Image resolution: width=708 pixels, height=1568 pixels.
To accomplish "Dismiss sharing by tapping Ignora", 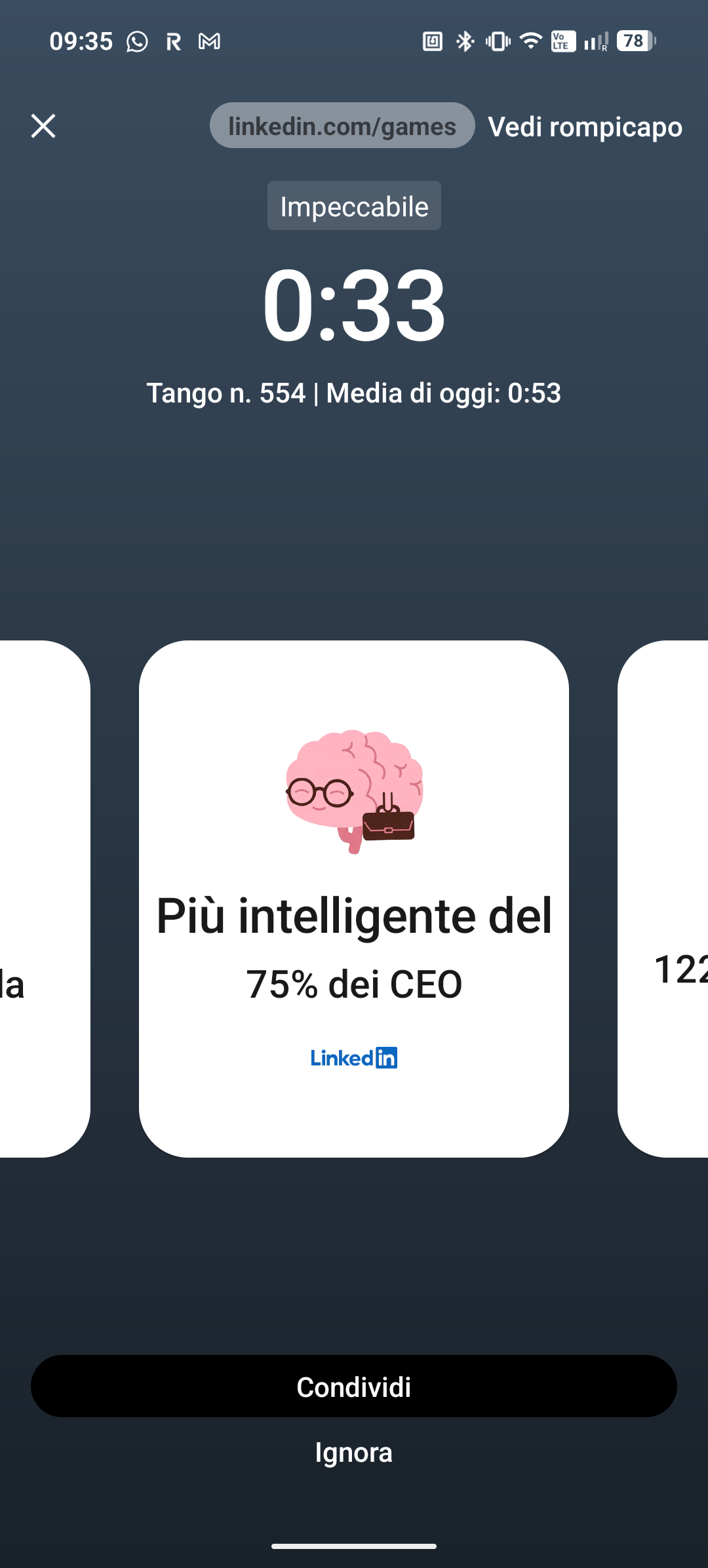I will point(354,1452).
